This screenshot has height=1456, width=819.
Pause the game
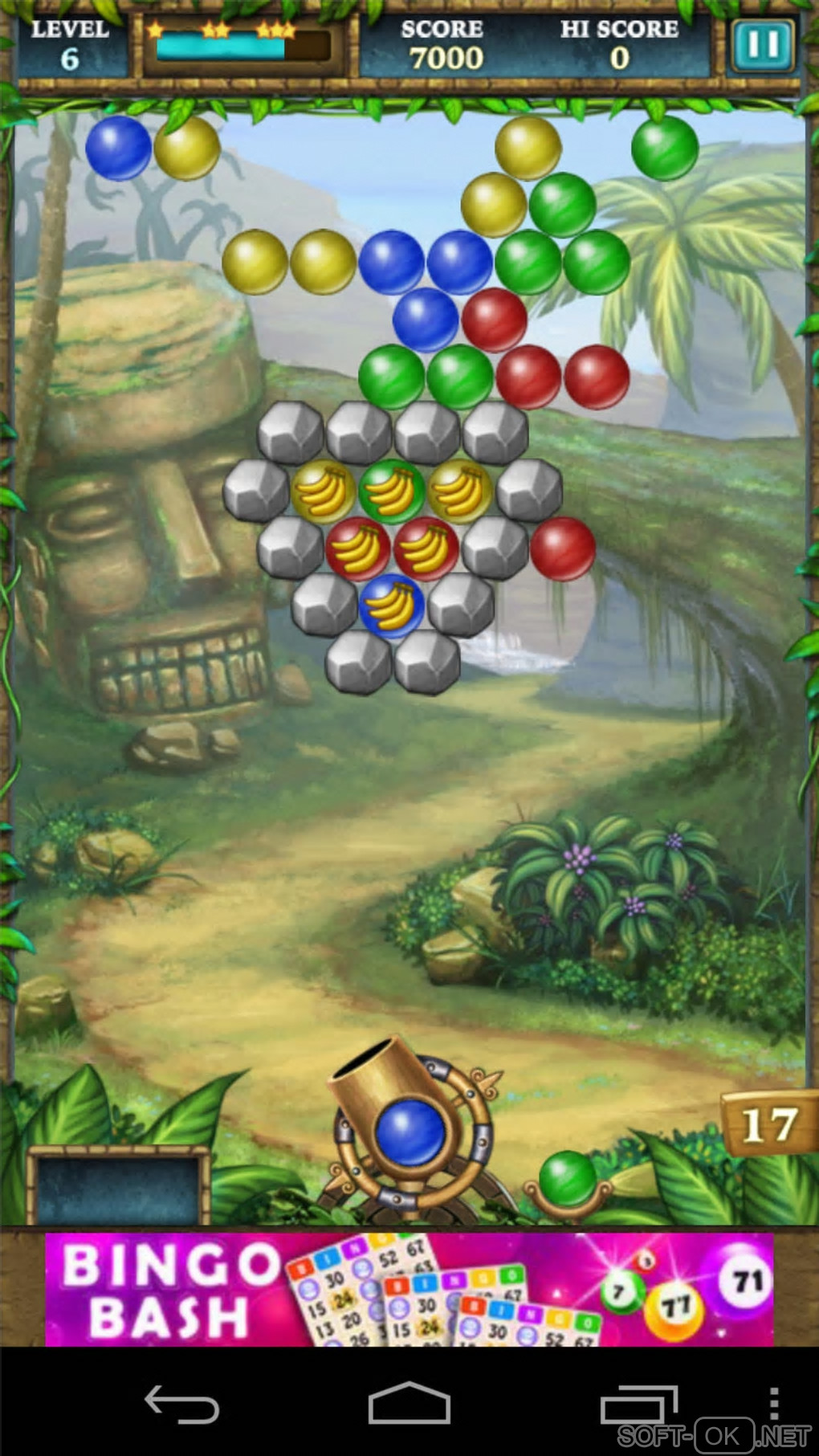(x=762, y=45)
